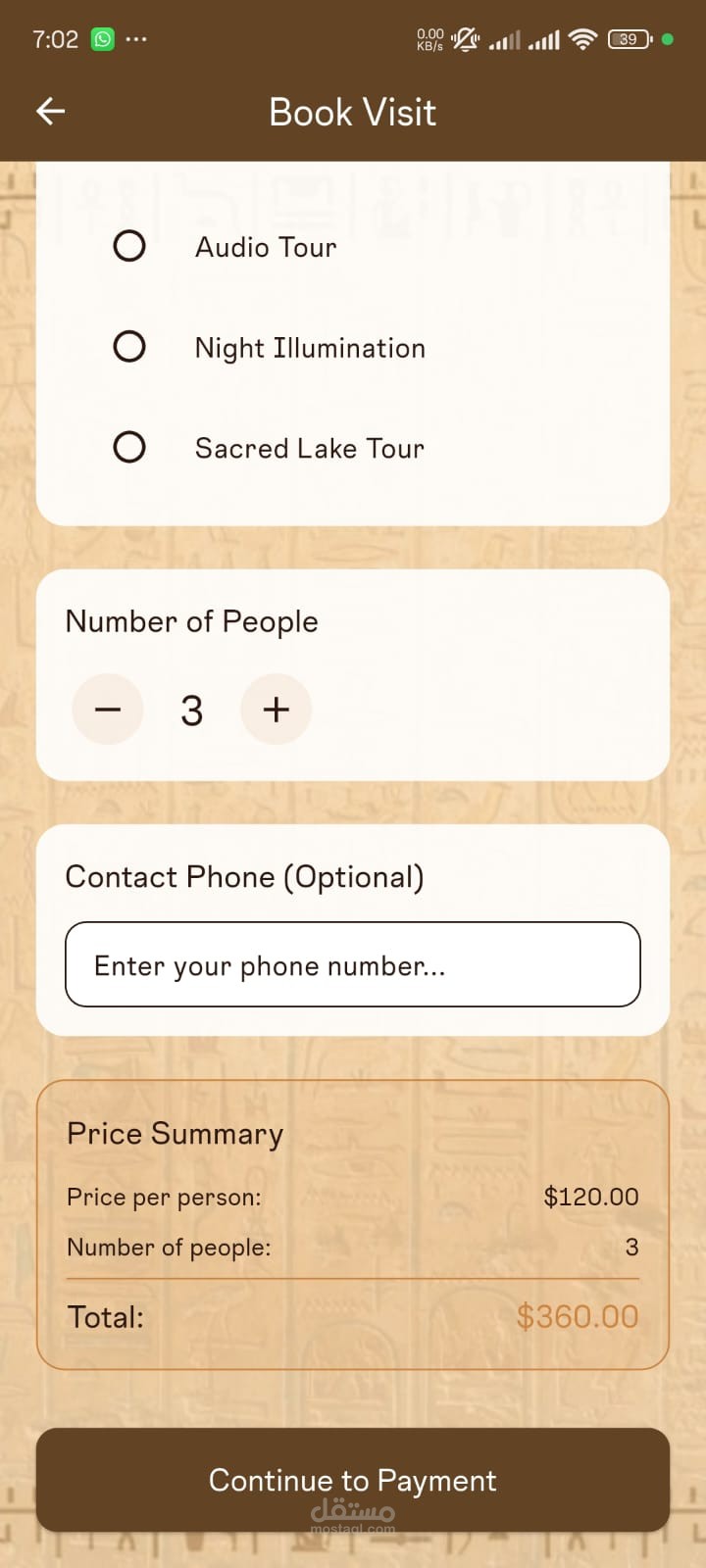Tap the phone number field
706x1568 pixels.
[x=353, y=964]
